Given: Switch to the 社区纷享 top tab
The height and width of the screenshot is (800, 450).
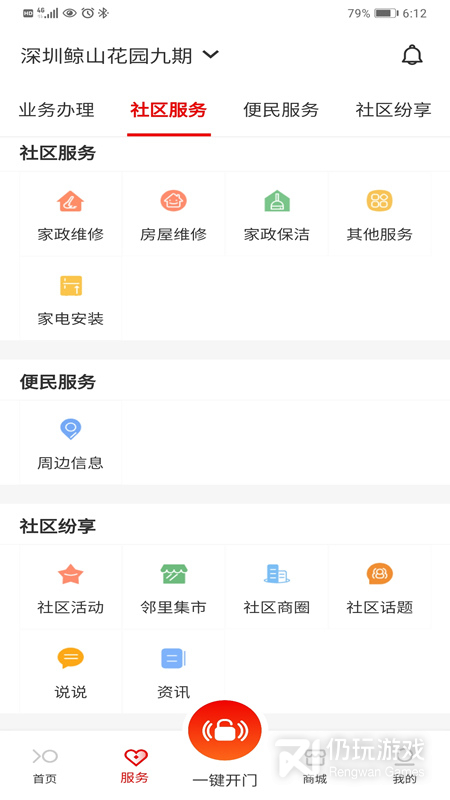Looking at the screenshot, I should click(x=393, y=110).
